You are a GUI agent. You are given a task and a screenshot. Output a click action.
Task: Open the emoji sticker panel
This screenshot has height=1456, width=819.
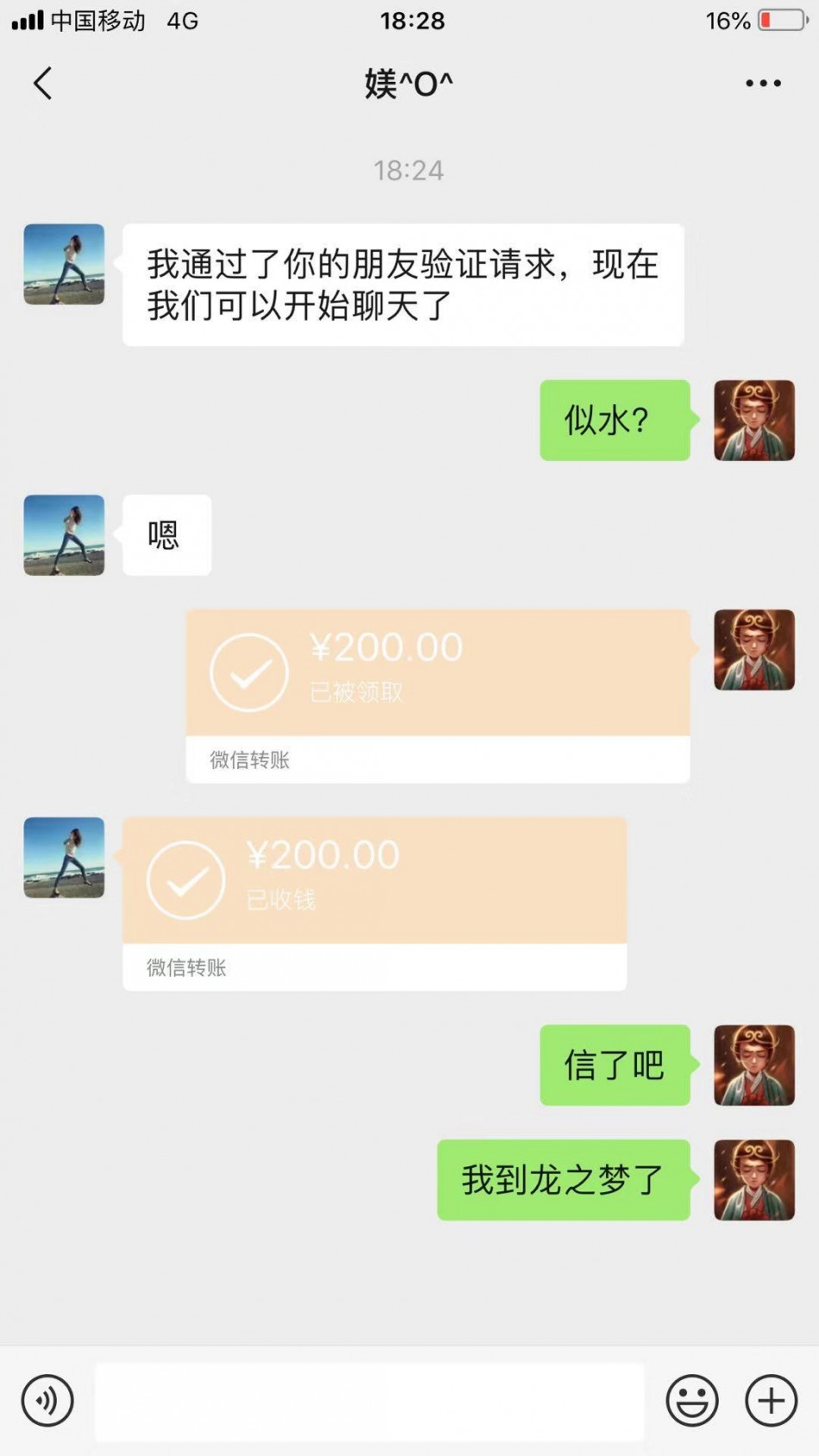tap(691, 1400)
